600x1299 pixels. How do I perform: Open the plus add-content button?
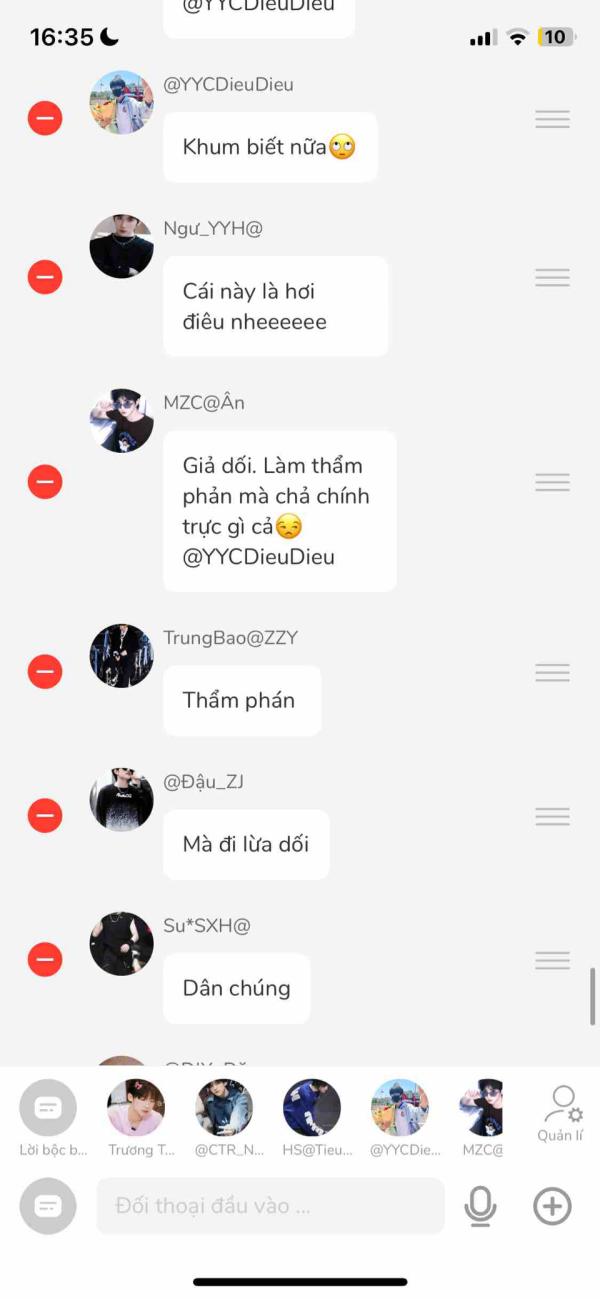pyautogui.click(x=552, y=1206)
